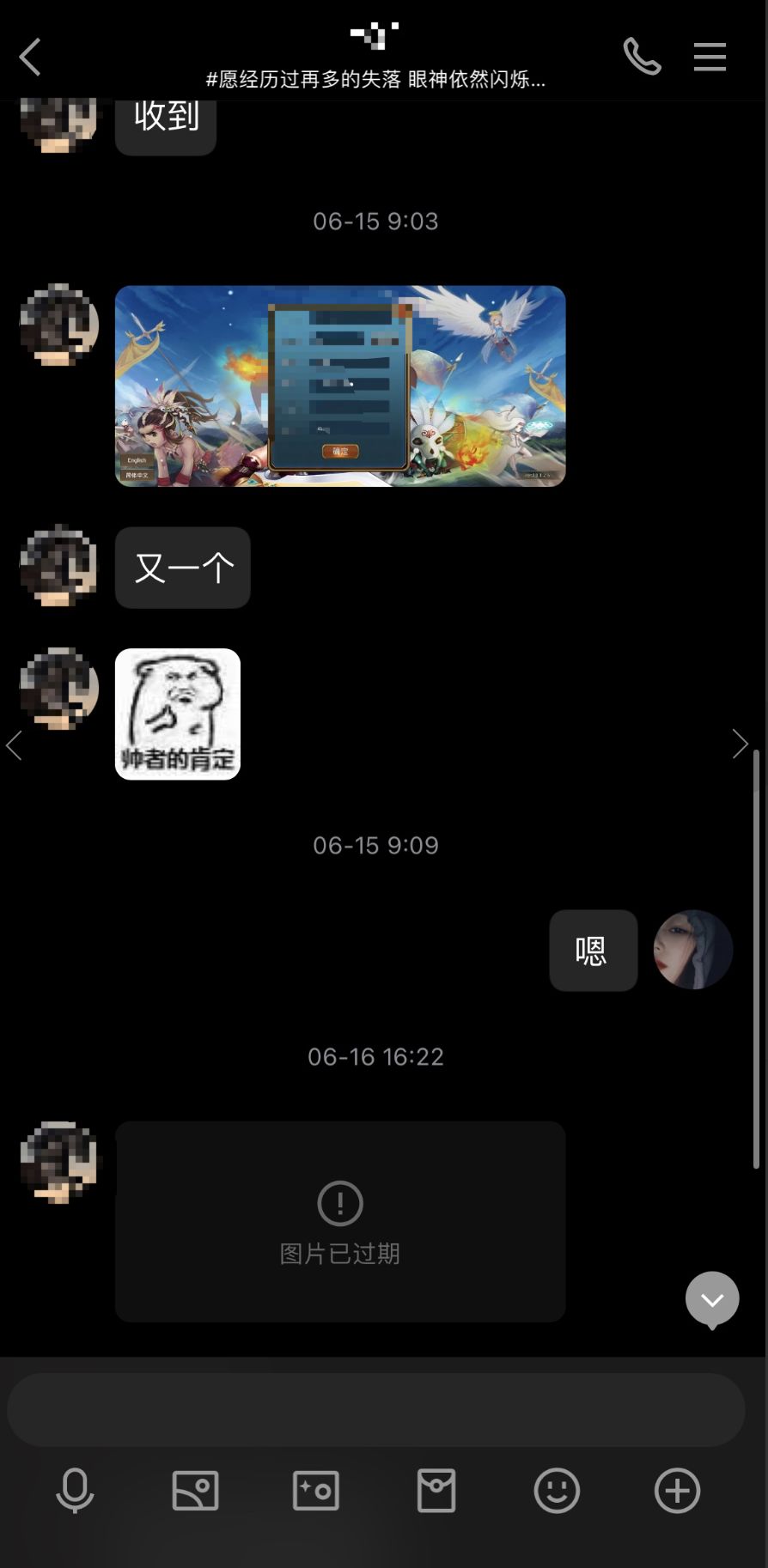Tap the sender's avatar beside 又一个

pyautogui.click(x=58, y=567)
